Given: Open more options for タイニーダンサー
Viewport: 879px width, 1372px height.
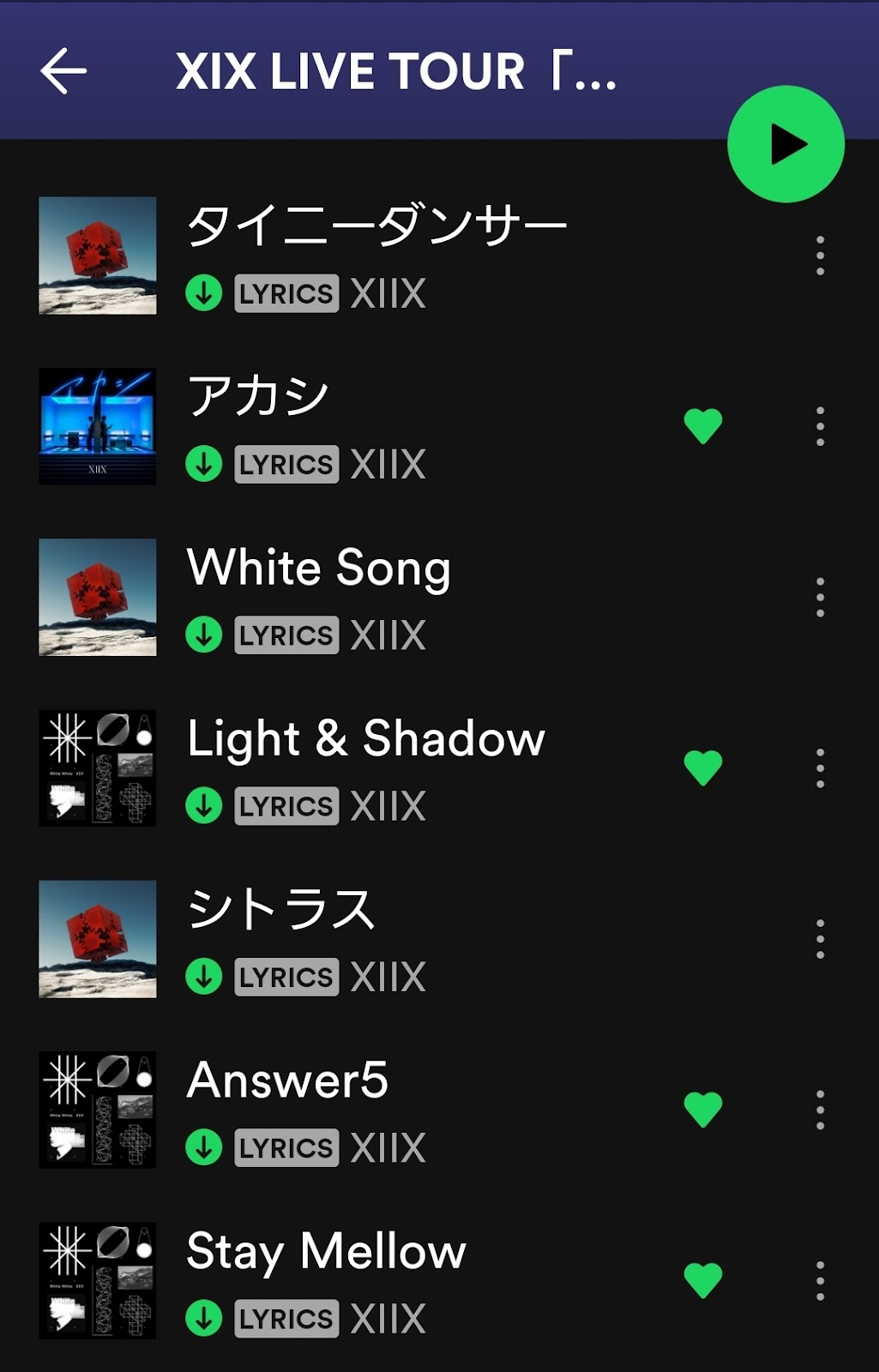Looking at the screenshot, I should point(820,256).
